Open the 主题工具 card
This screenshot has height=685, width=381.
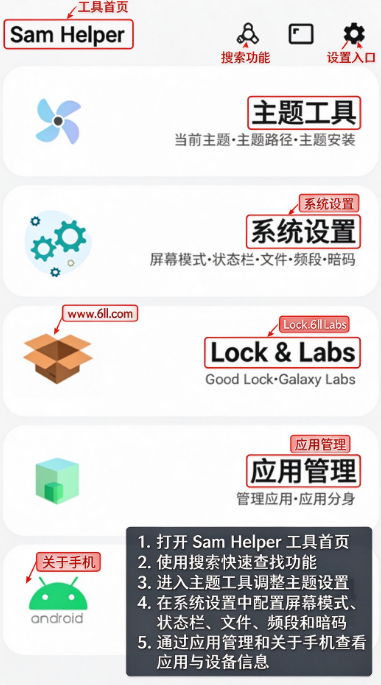click(190, 121)
